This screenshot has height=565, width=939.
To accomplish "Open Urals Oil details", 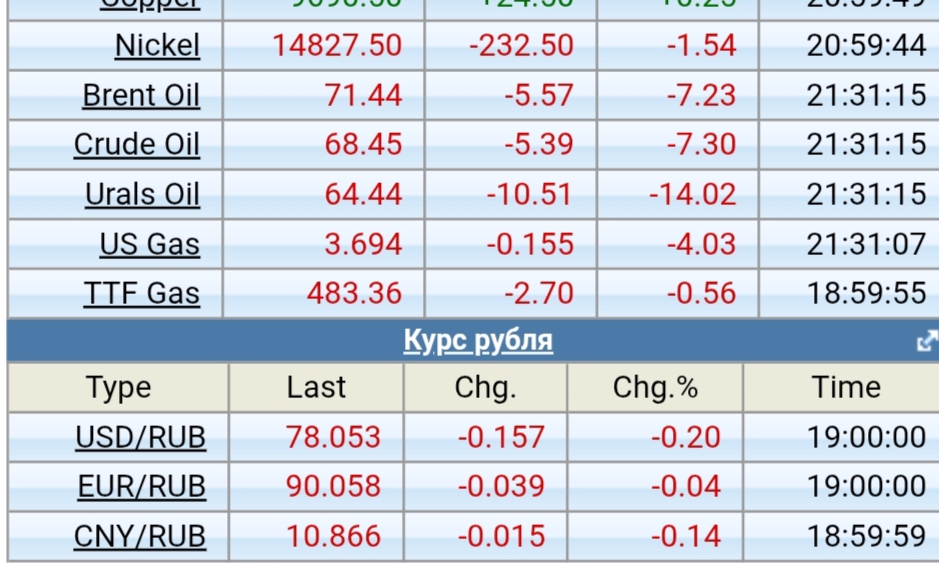I will pyautogui.click(x=142, y=194).
